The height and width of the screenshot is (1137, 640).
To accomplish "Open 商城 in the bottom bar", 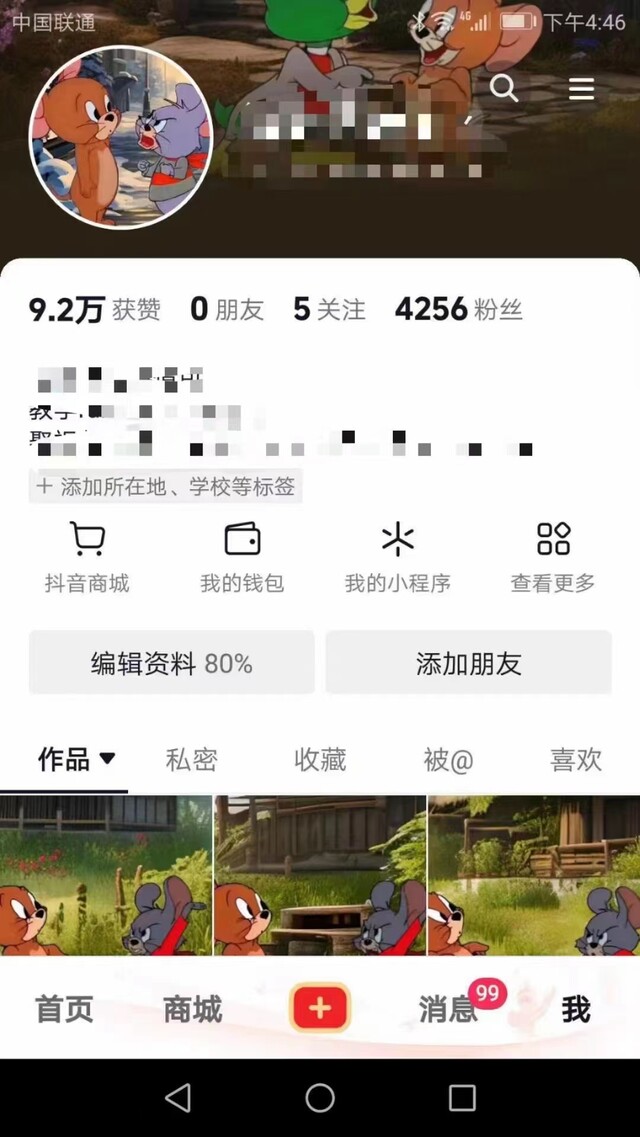I will point(193,1009).
